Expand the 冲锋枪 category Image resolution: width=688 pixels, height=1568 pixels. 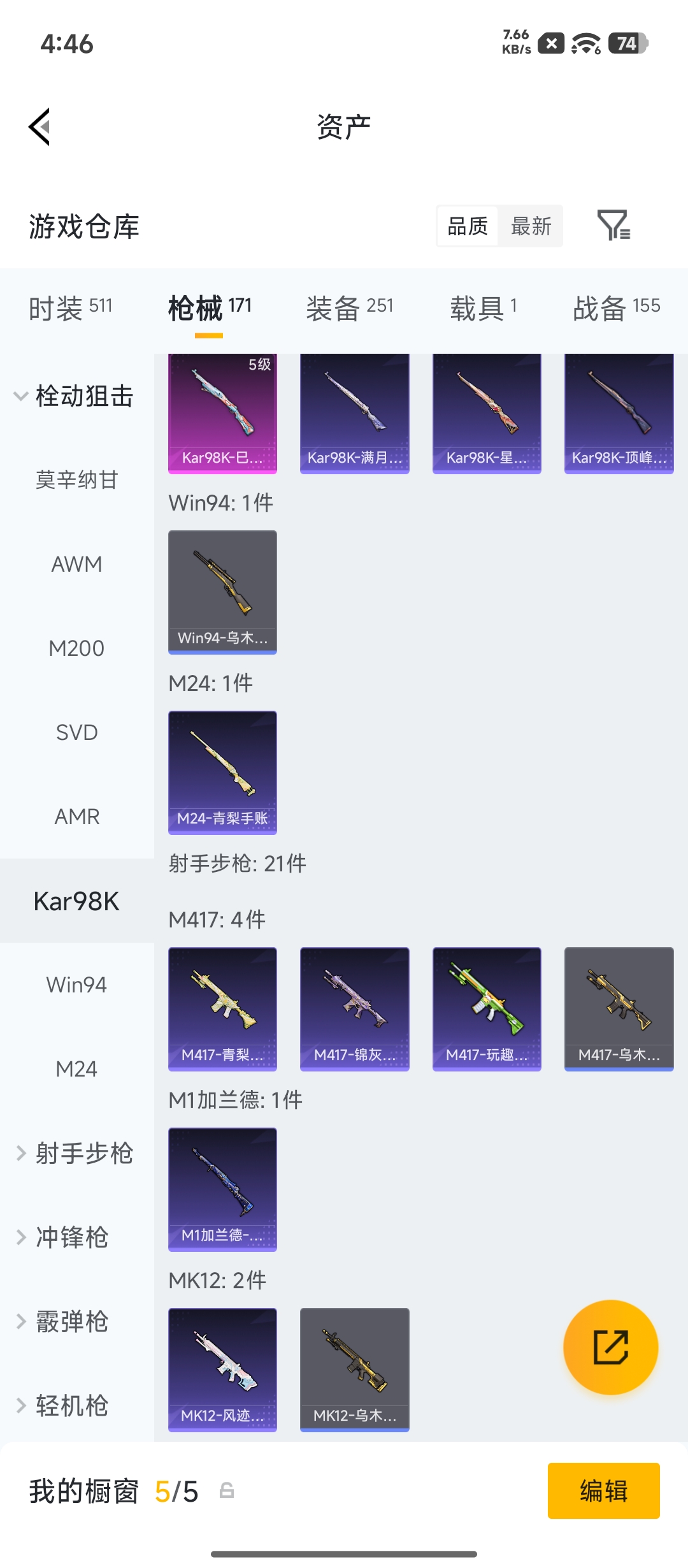[x=62, y=1237]
